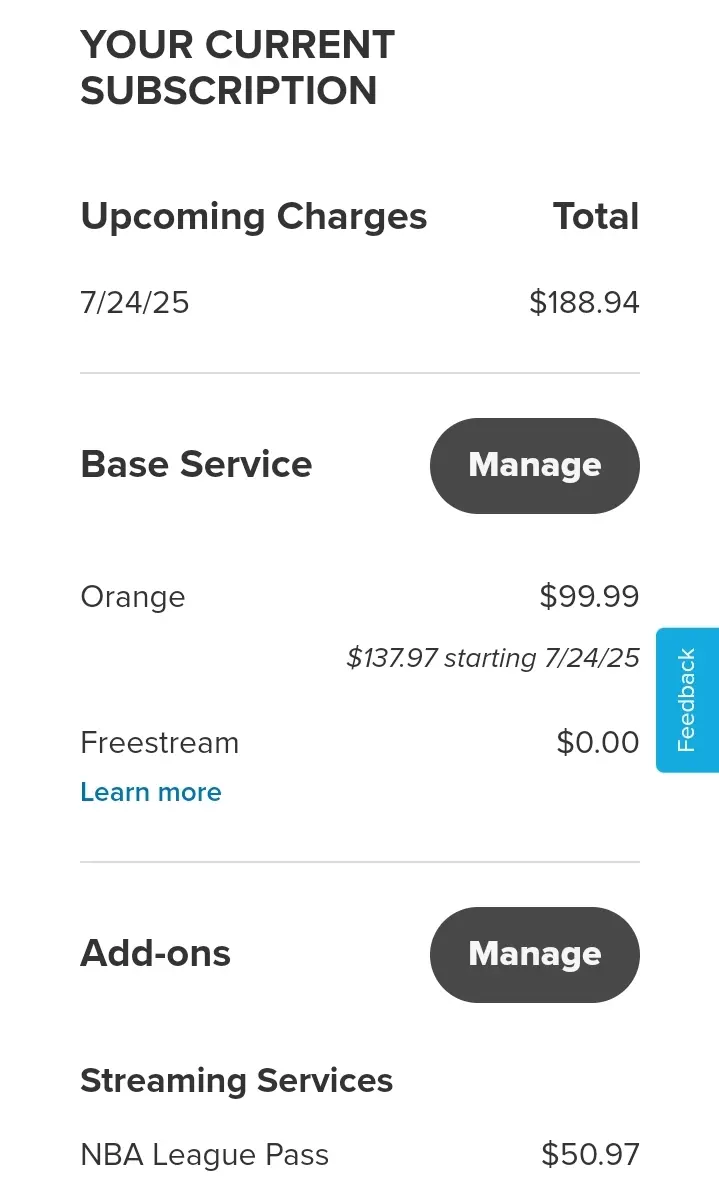Viewport: 719px width, 1192px height.
Task: Manage the Base Service subscription
Action: pos(534,465)
